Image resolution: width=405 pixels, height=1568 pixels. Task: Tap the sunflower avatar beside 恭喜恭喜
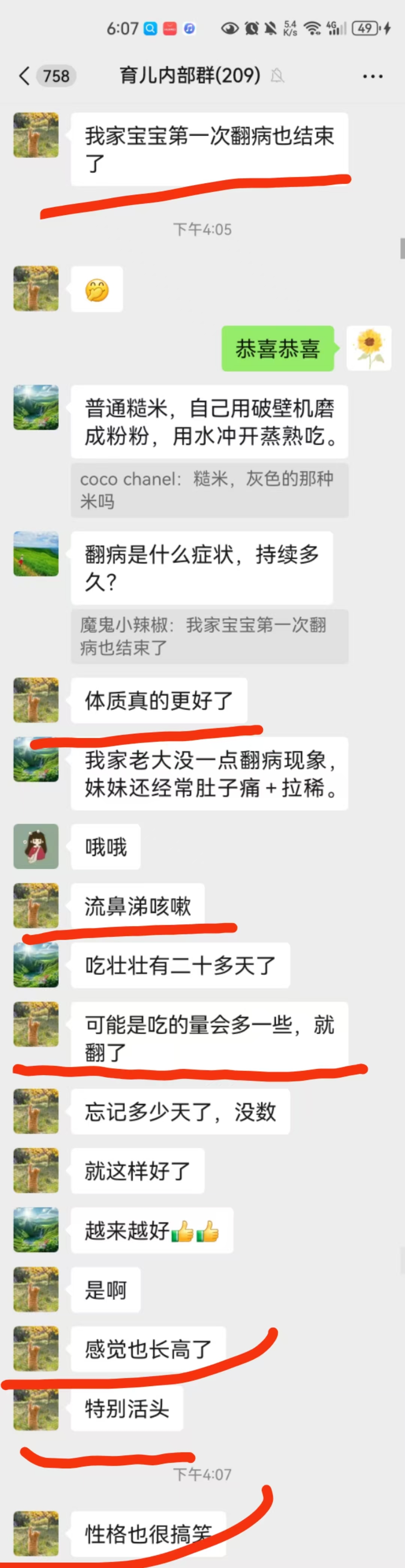(369, 348)
